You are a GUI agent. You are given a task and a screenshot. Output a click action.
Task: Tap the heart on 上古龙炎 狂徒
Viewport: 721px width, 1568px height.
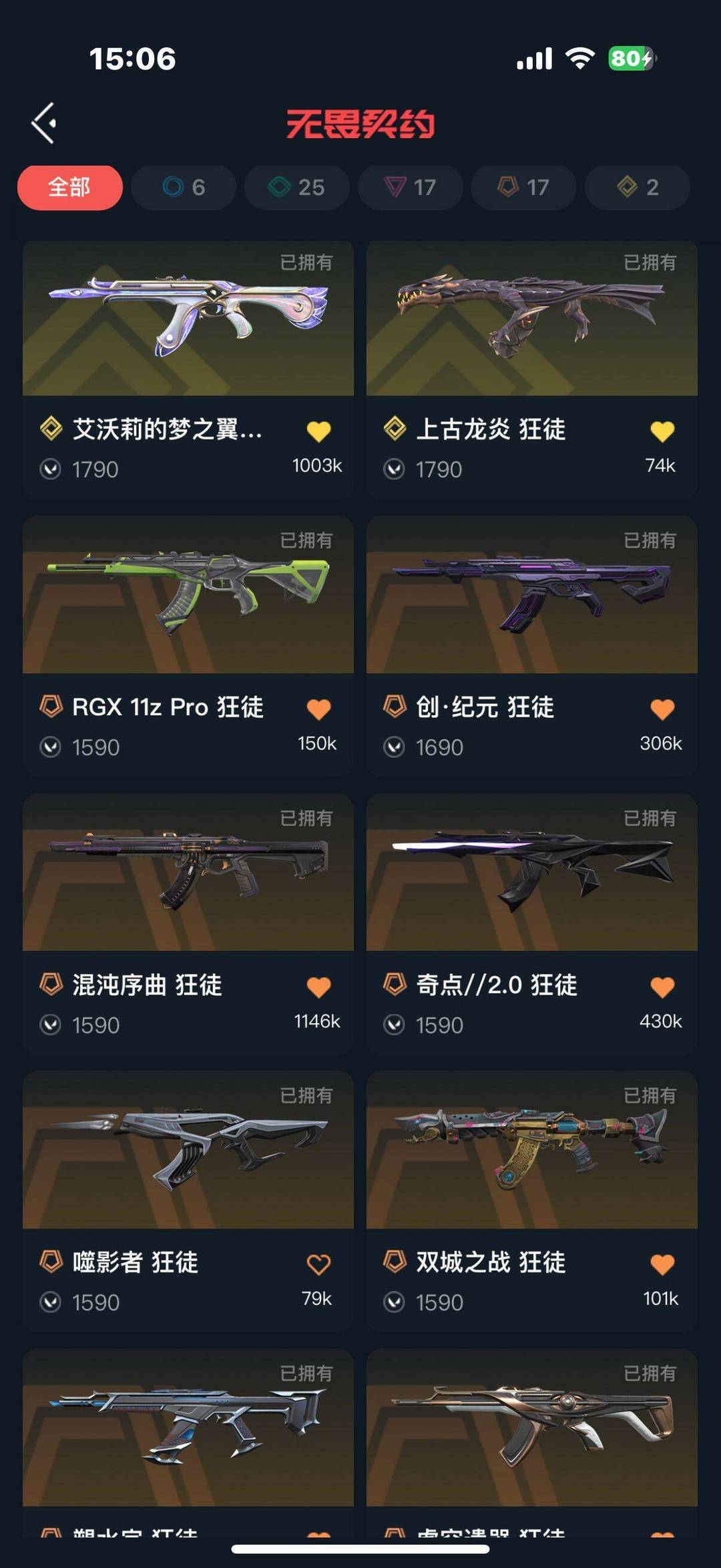pyautogui.click(x=662, y=431)
